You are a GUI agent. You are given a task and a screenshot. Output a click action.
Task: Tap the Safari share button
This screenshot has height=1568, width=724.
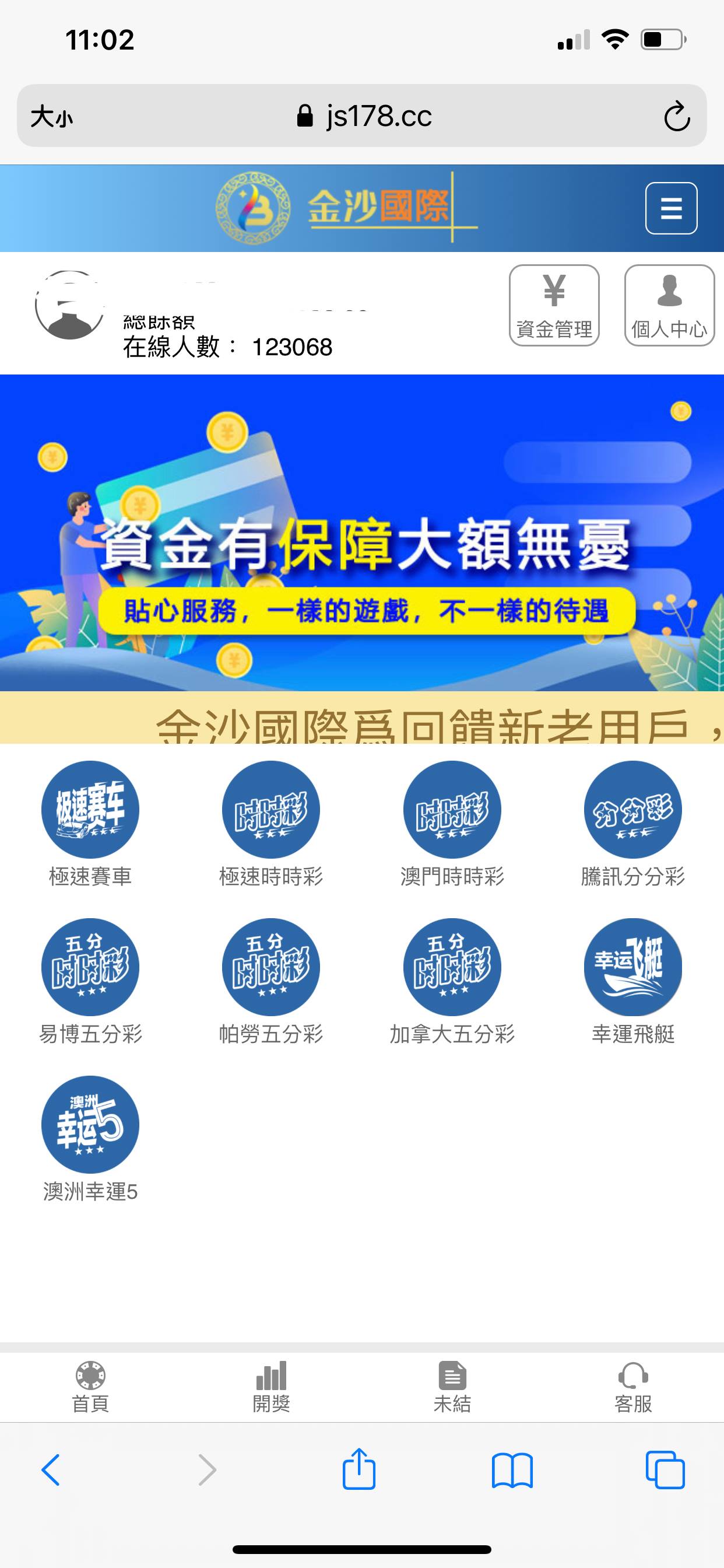tap(359, 1469)
